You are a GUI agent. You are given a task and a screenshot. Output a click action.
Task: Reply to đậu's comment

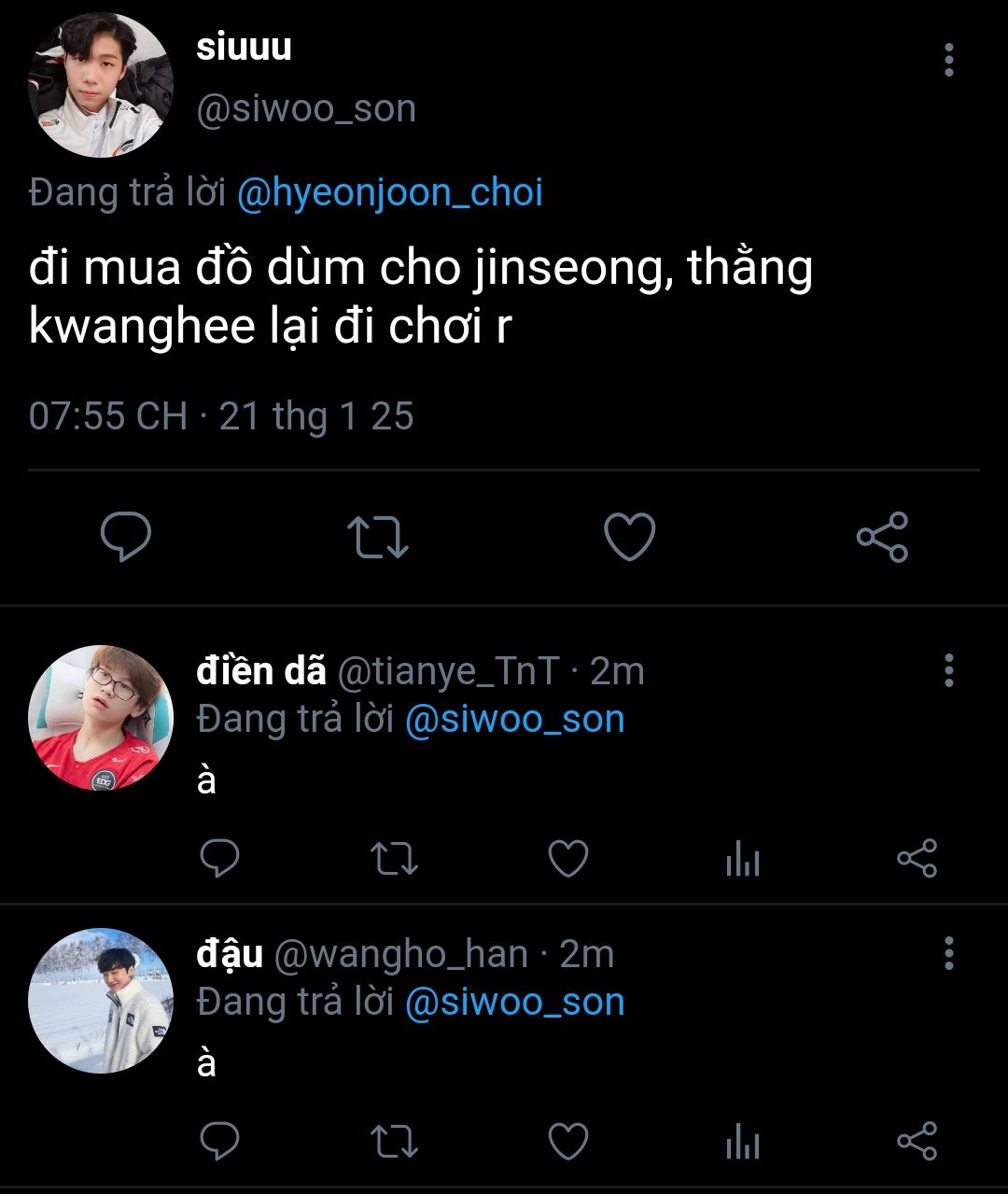pyautogui.click(x=220, y=1142)
